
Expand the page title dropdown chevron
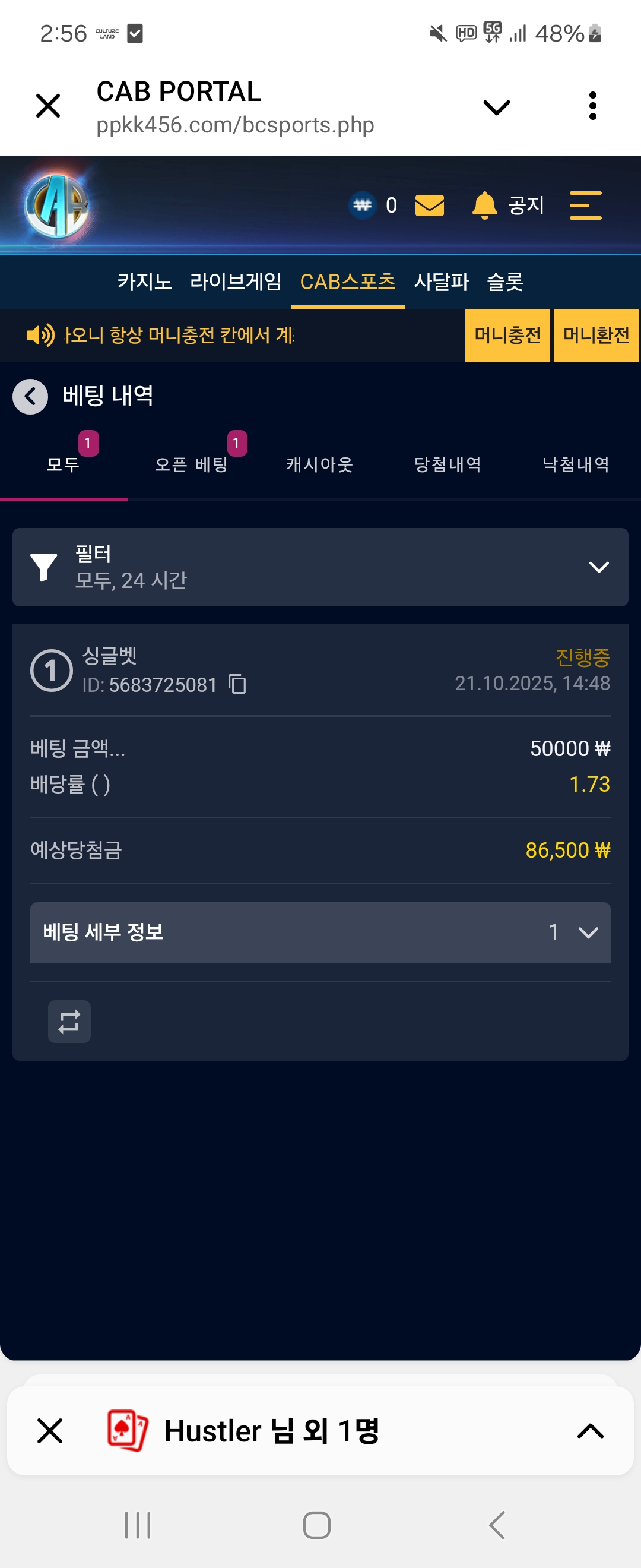point(496,107)
